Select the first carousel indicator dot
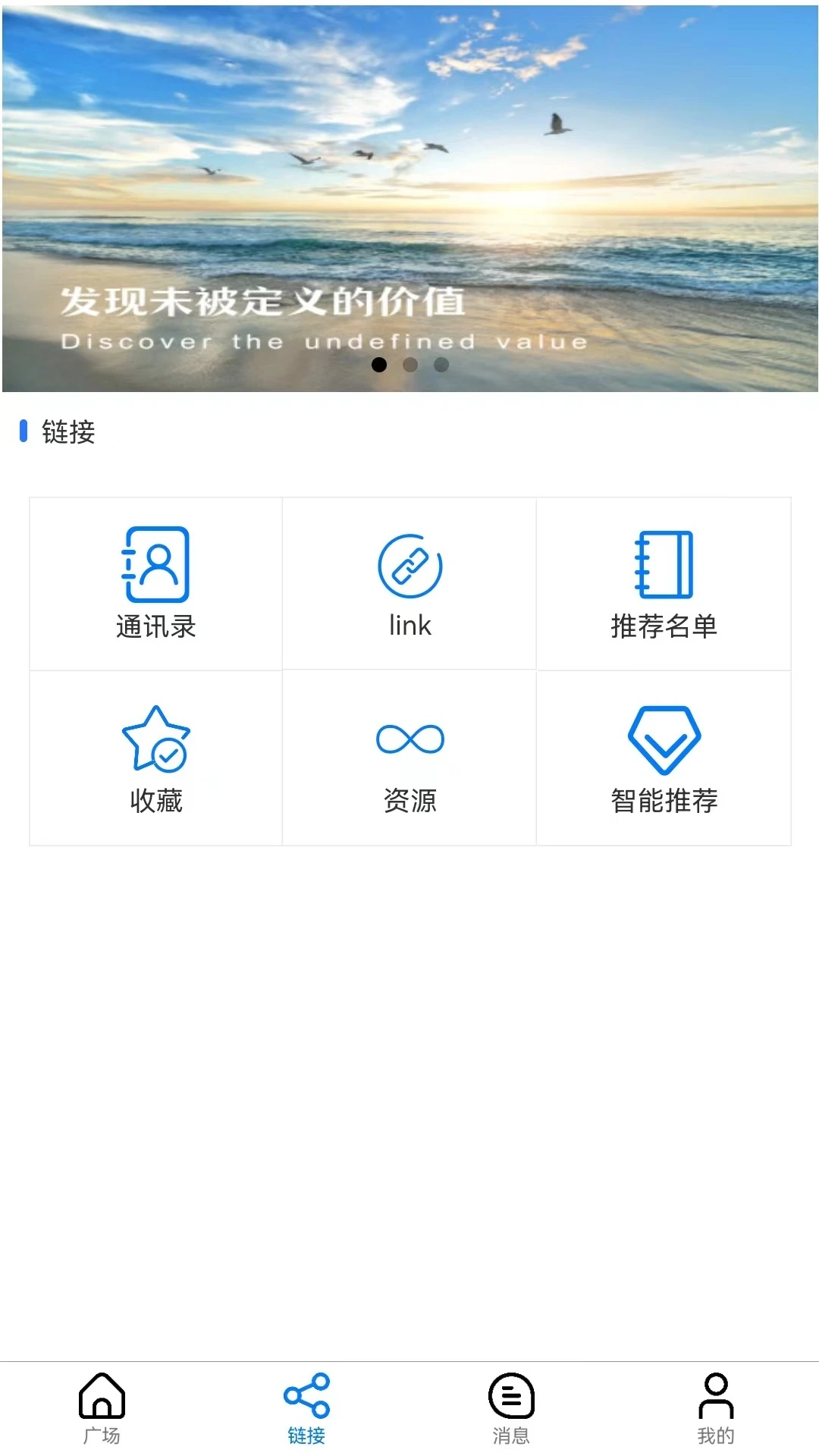The height and width of the screenshot is (1456, 819). pos(379,365)
